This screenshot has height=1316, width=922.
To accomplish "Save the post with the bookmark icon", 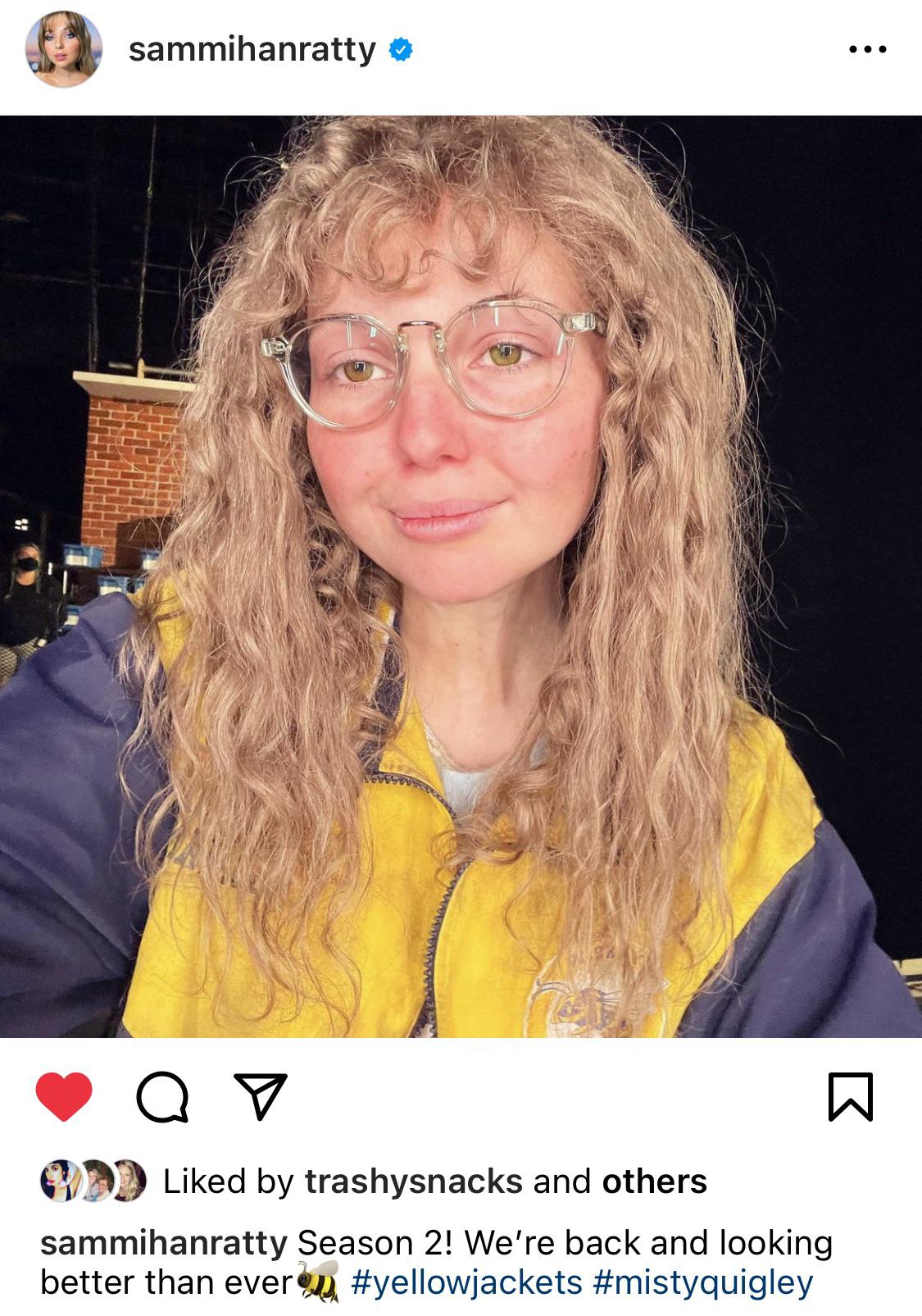I will 851,1096.
